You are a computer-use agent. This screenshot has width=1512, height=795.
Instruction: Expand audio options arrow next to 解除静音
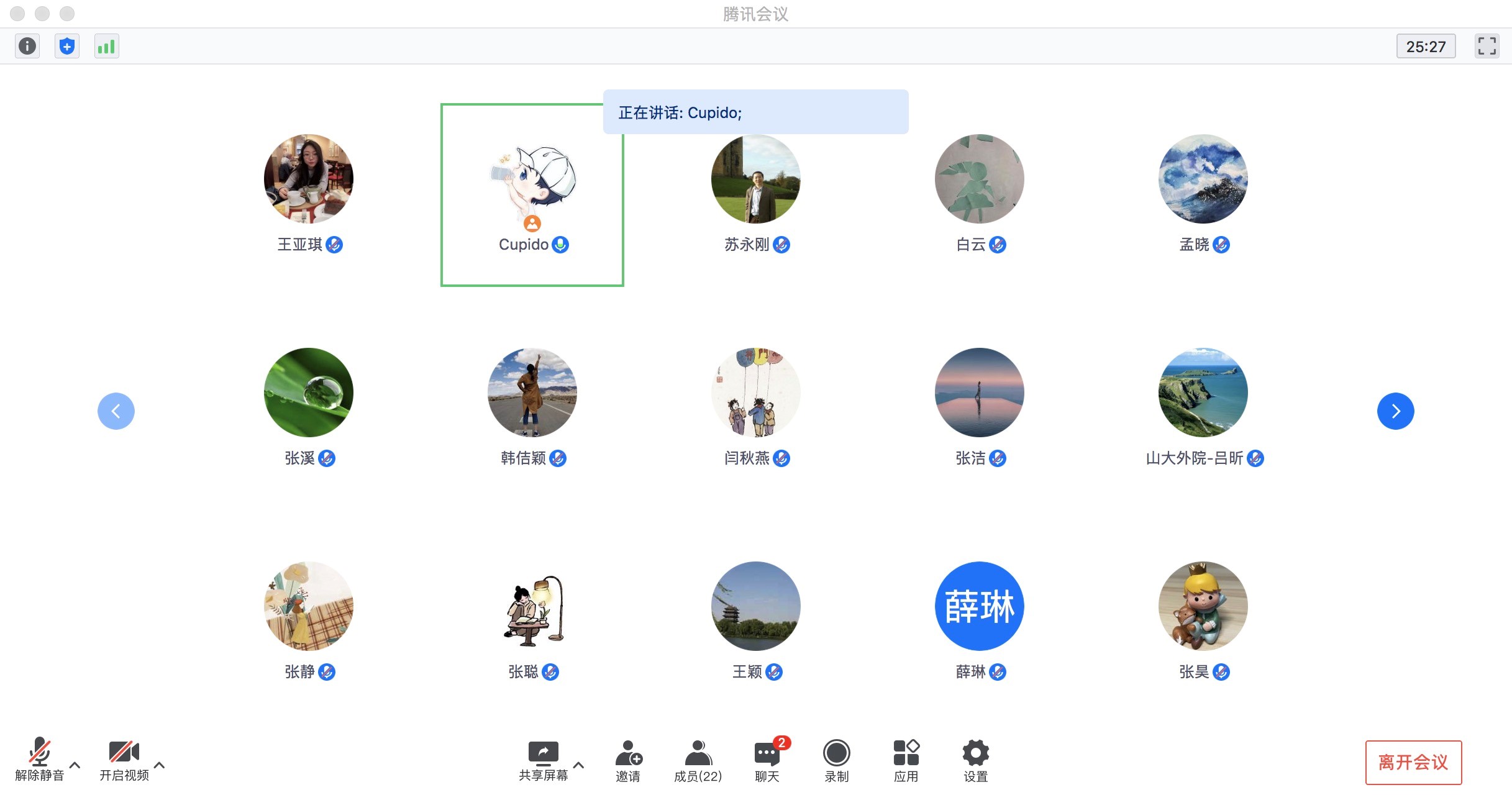75,765
